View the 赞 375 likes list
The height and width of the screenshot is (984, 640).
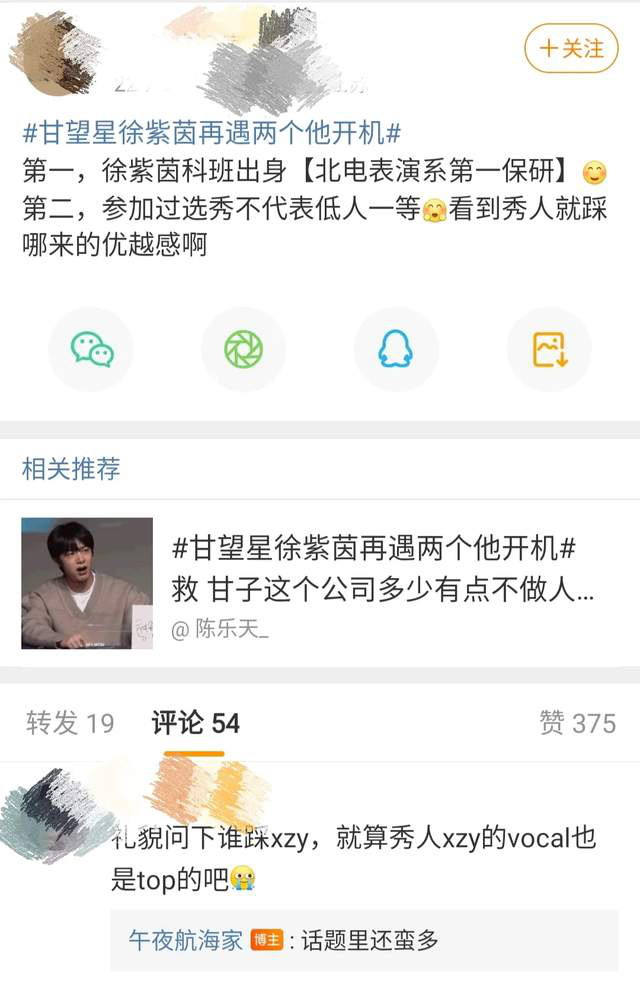577,723
